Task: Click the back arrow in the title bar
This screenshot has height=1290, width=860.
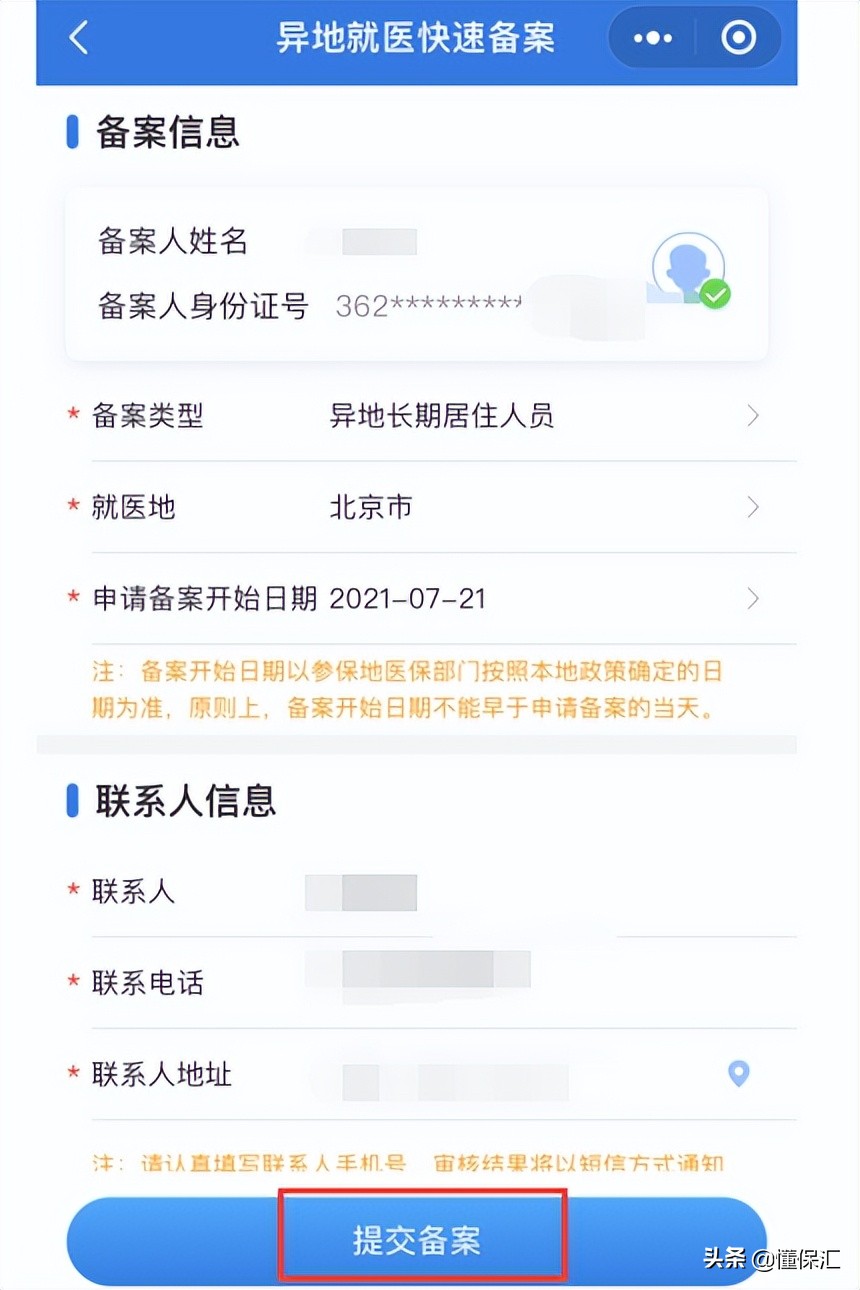Action: 79,37
